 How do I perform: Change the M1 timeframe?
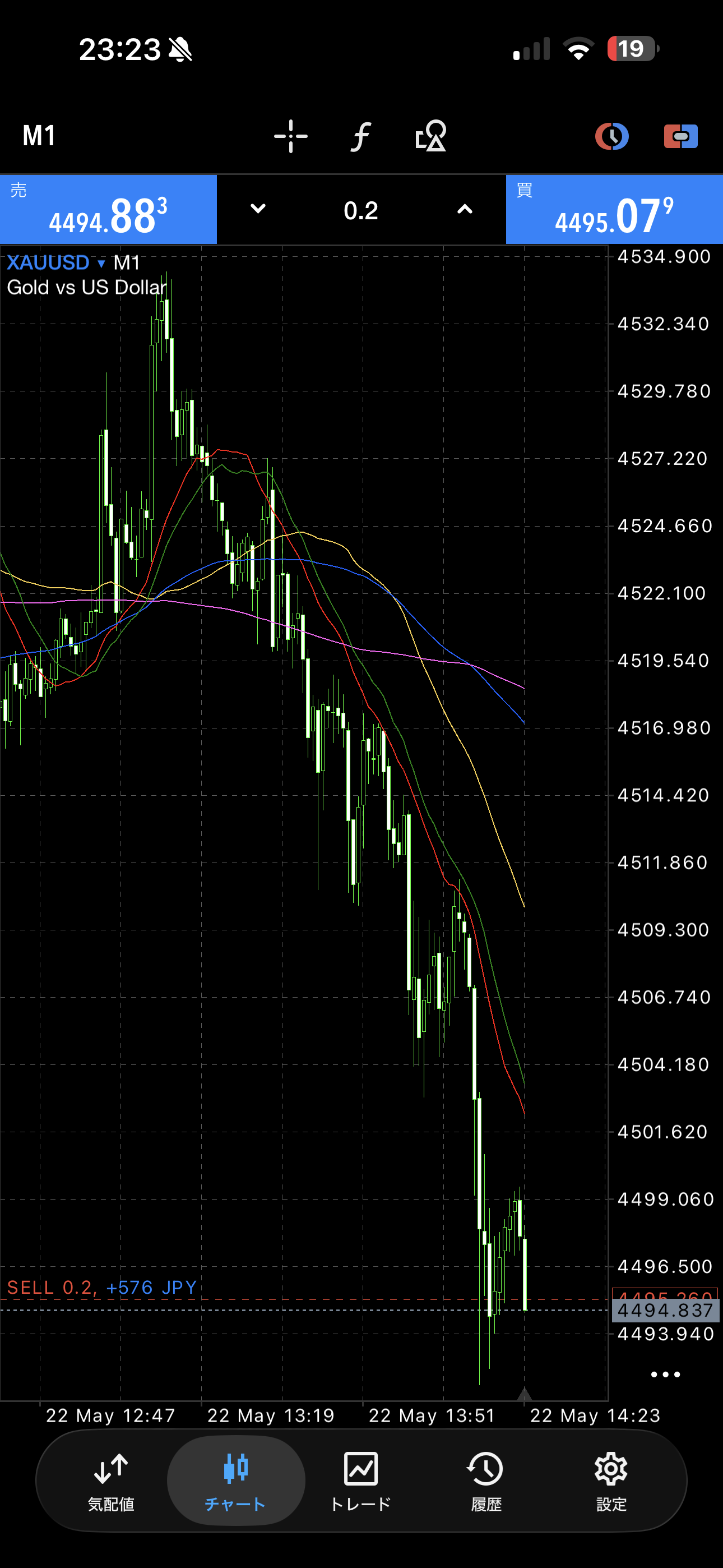pos(39,136)
